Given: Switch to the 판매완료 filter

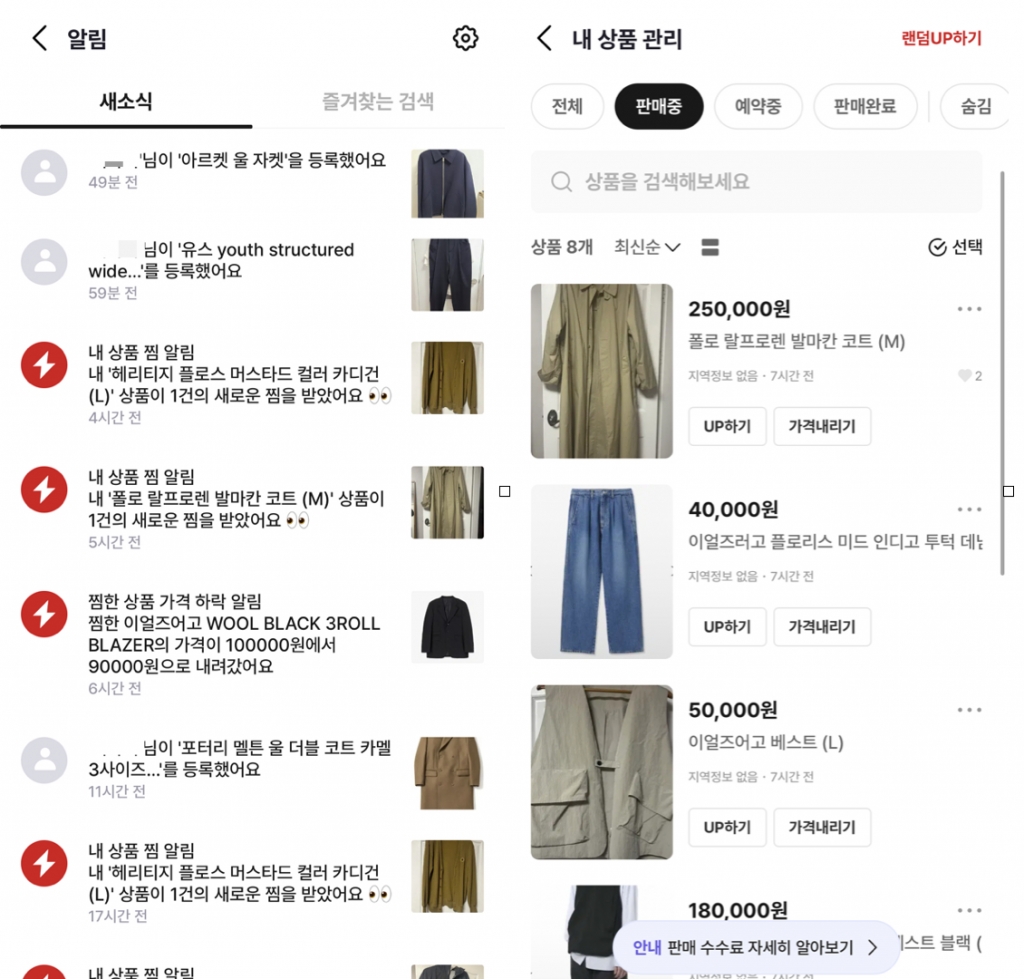Looking at the screenshot, I should [x=864, y=107].
